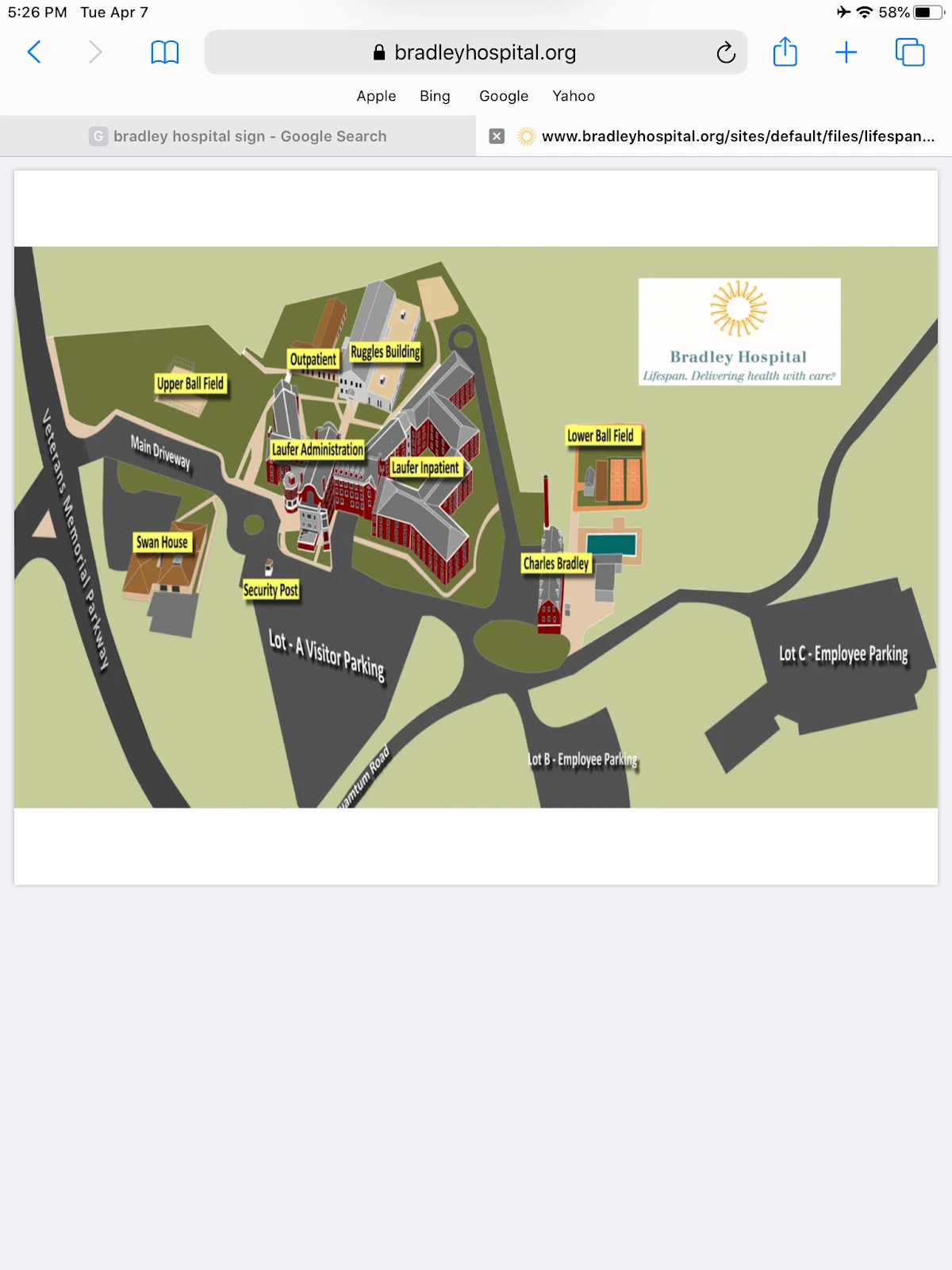Show the tab overview
Screen dimensions: 952x1270
[x=909, y=52]
